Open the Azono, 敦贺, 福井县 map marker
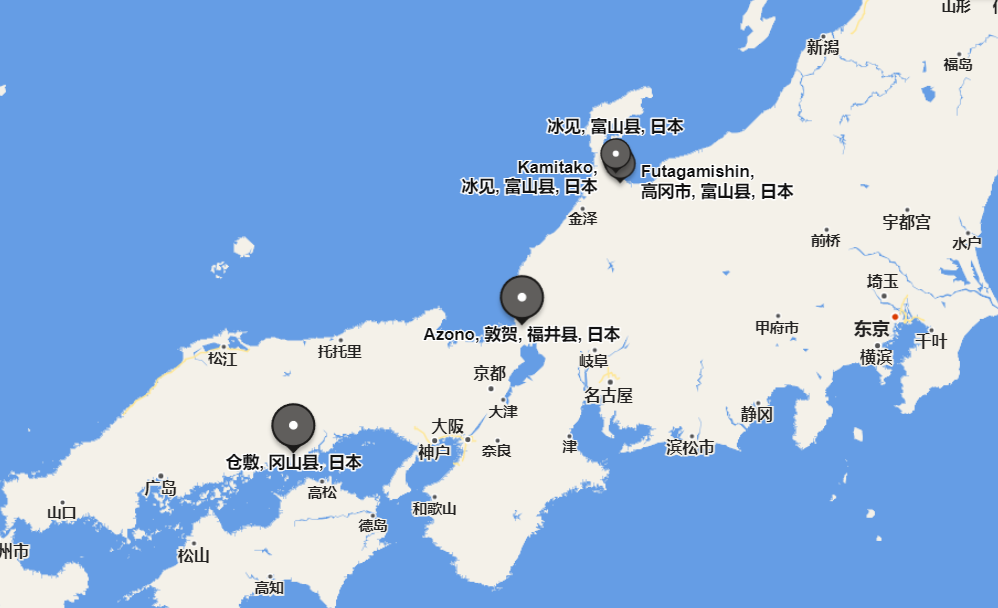Image resolution: width=998 pixels, height=608 pixels. tap(521, 297)
